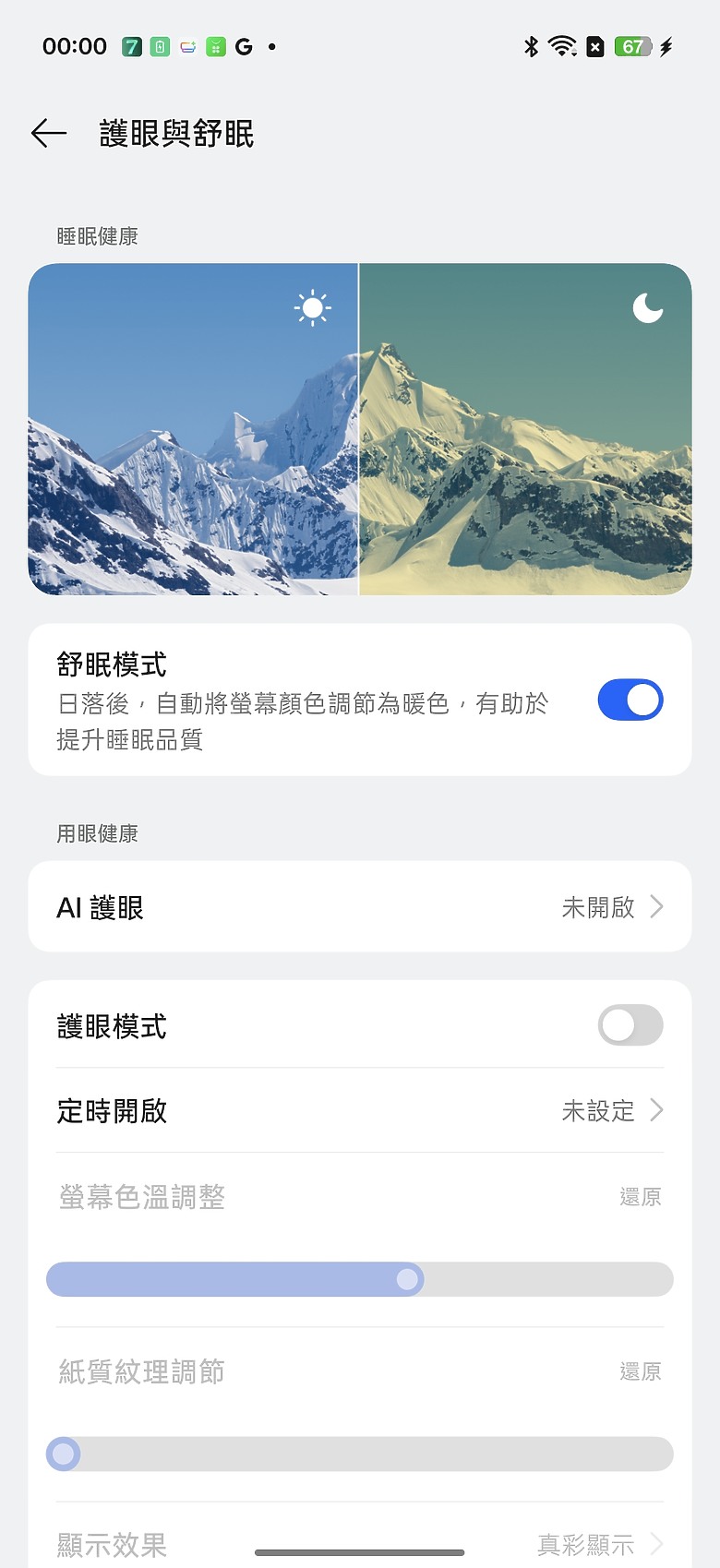This screenshot has height=1568, width=720.
Task: Click the Google G notification icon
Action: click(x=242, y=45)
